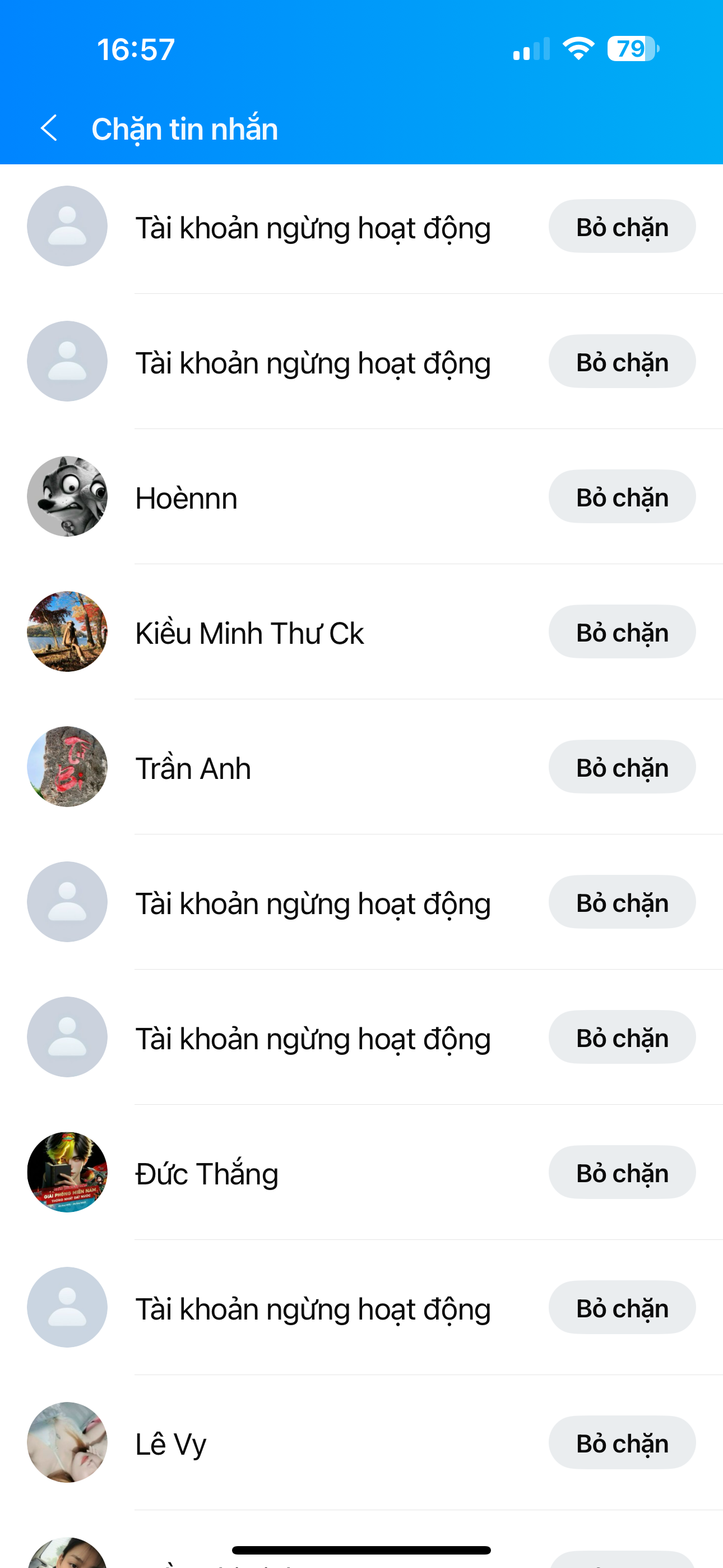
Task: Go back from Chặn tin nhắn
Action: (49, 128)
